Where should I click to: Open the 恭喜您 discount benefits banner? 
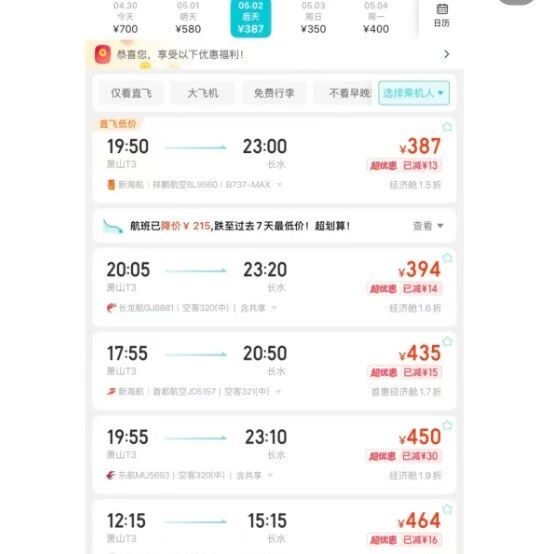274,55
